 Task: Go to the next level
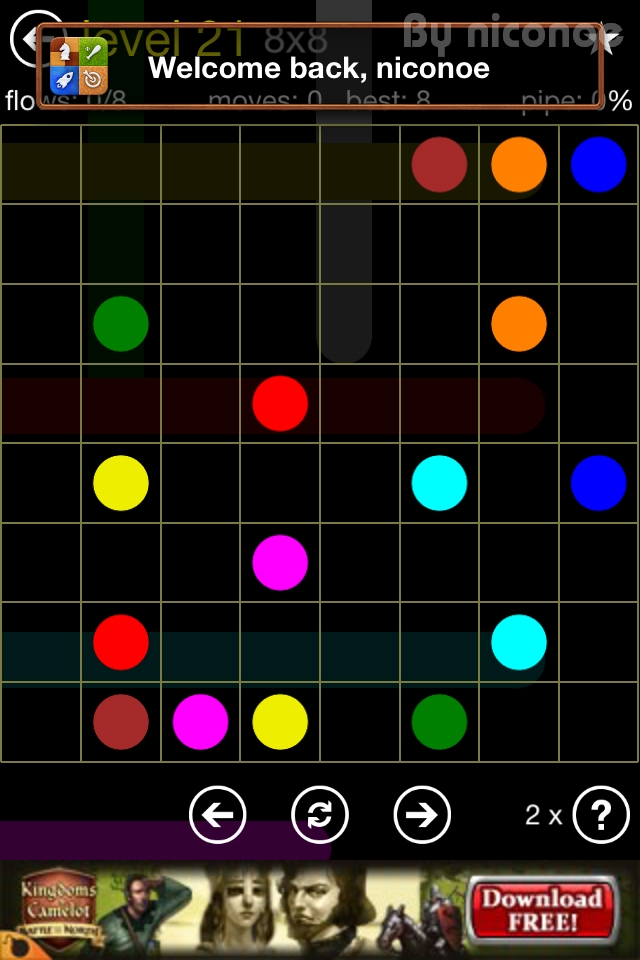click(x=422, y=815)
